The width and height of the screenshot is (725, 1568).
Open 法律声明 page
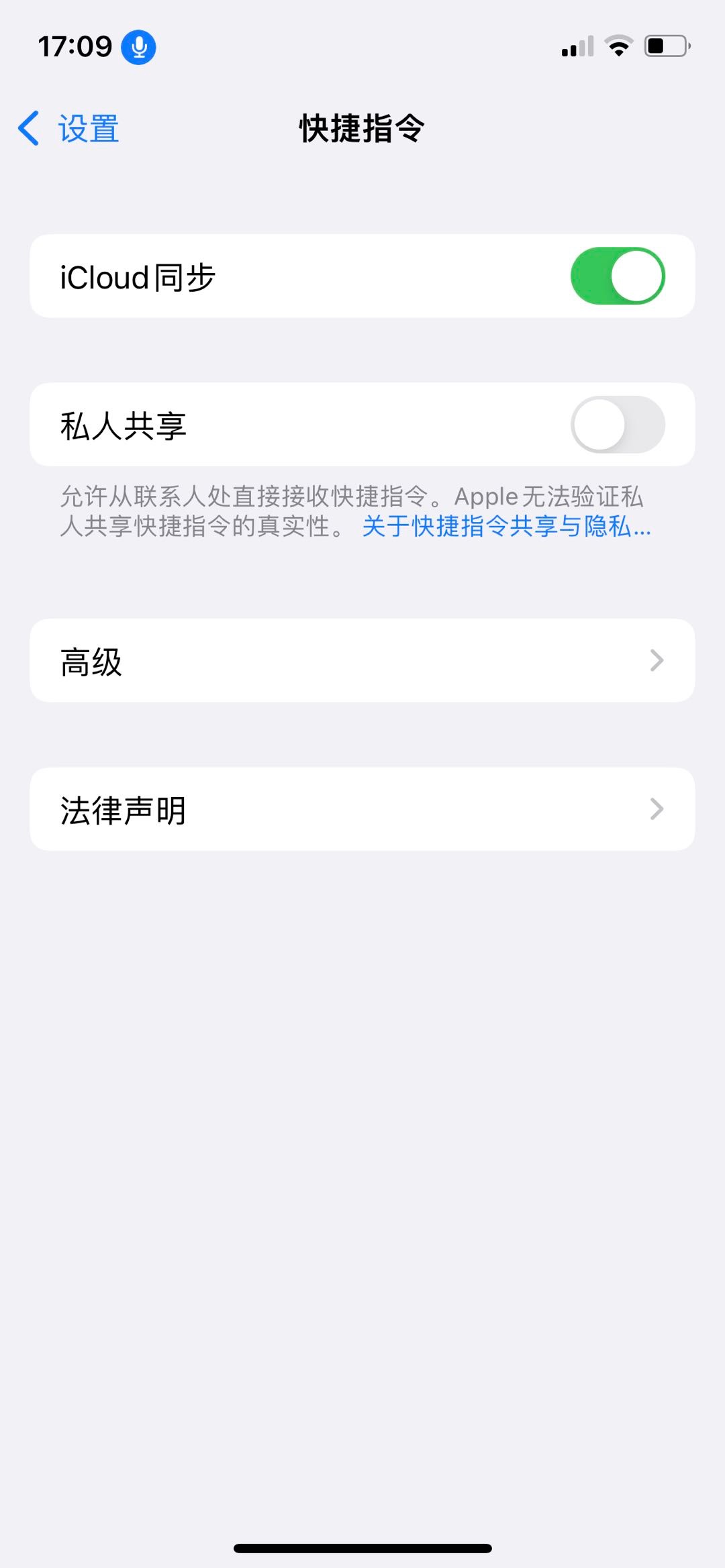click(362, 809)
